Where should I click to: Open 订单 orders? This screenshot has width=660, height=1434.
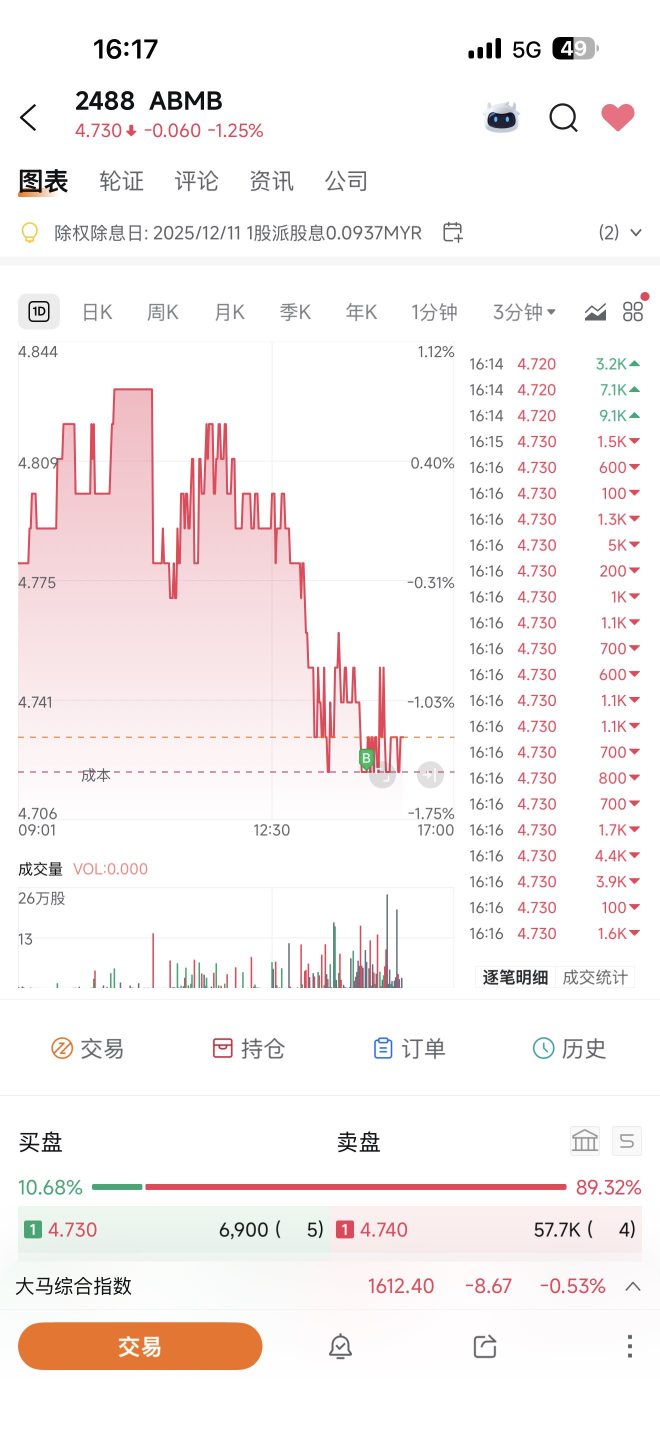pos(409,1048)
